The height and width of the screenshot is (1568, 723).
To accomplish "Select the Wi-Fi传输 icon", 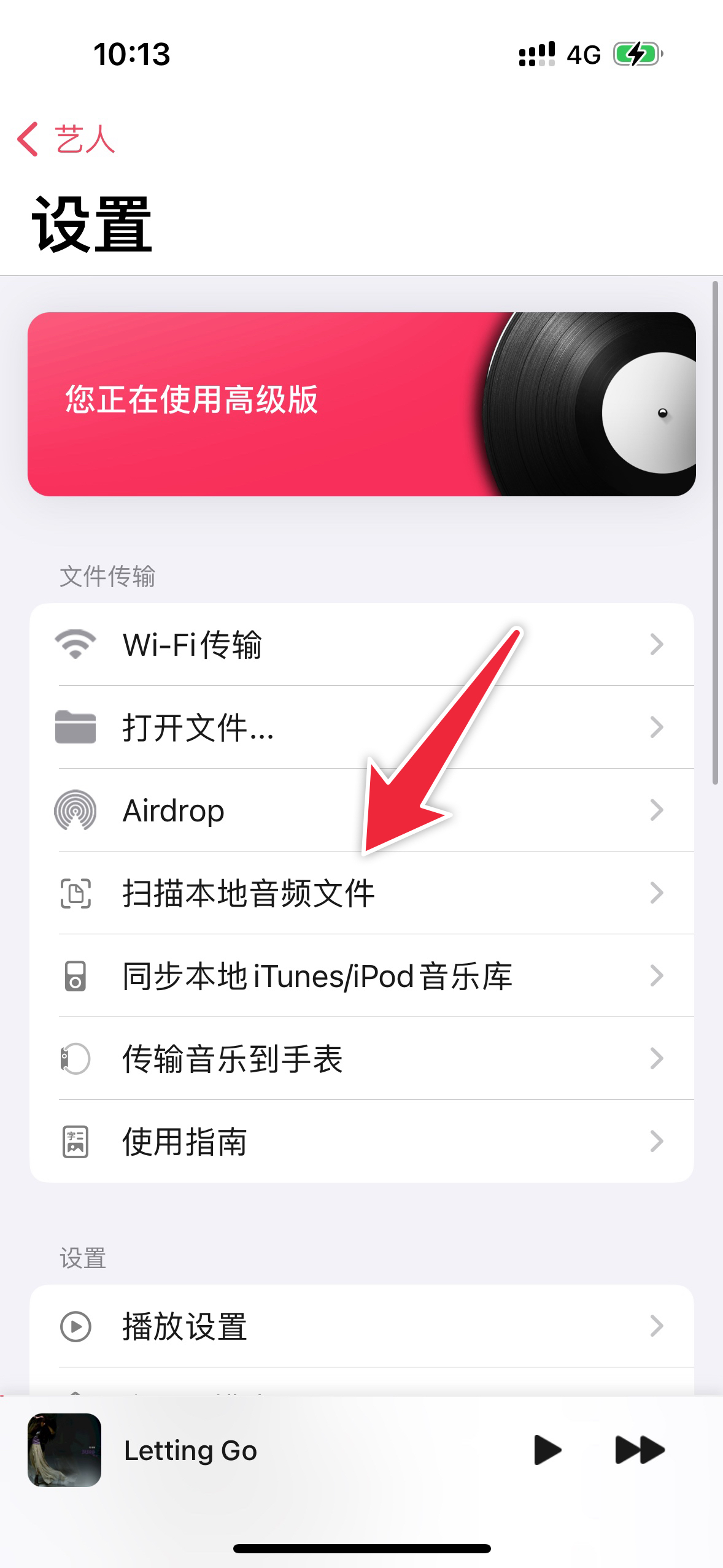I will (x=76, y=644).
